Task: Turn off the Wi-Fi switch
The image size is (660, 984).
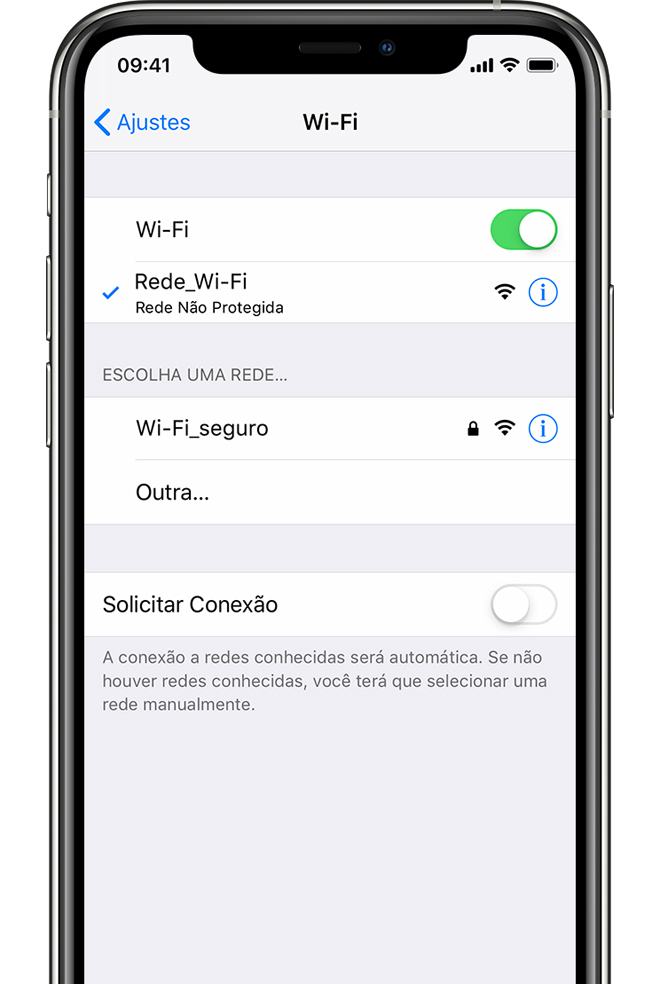Action: pos(523,230)
